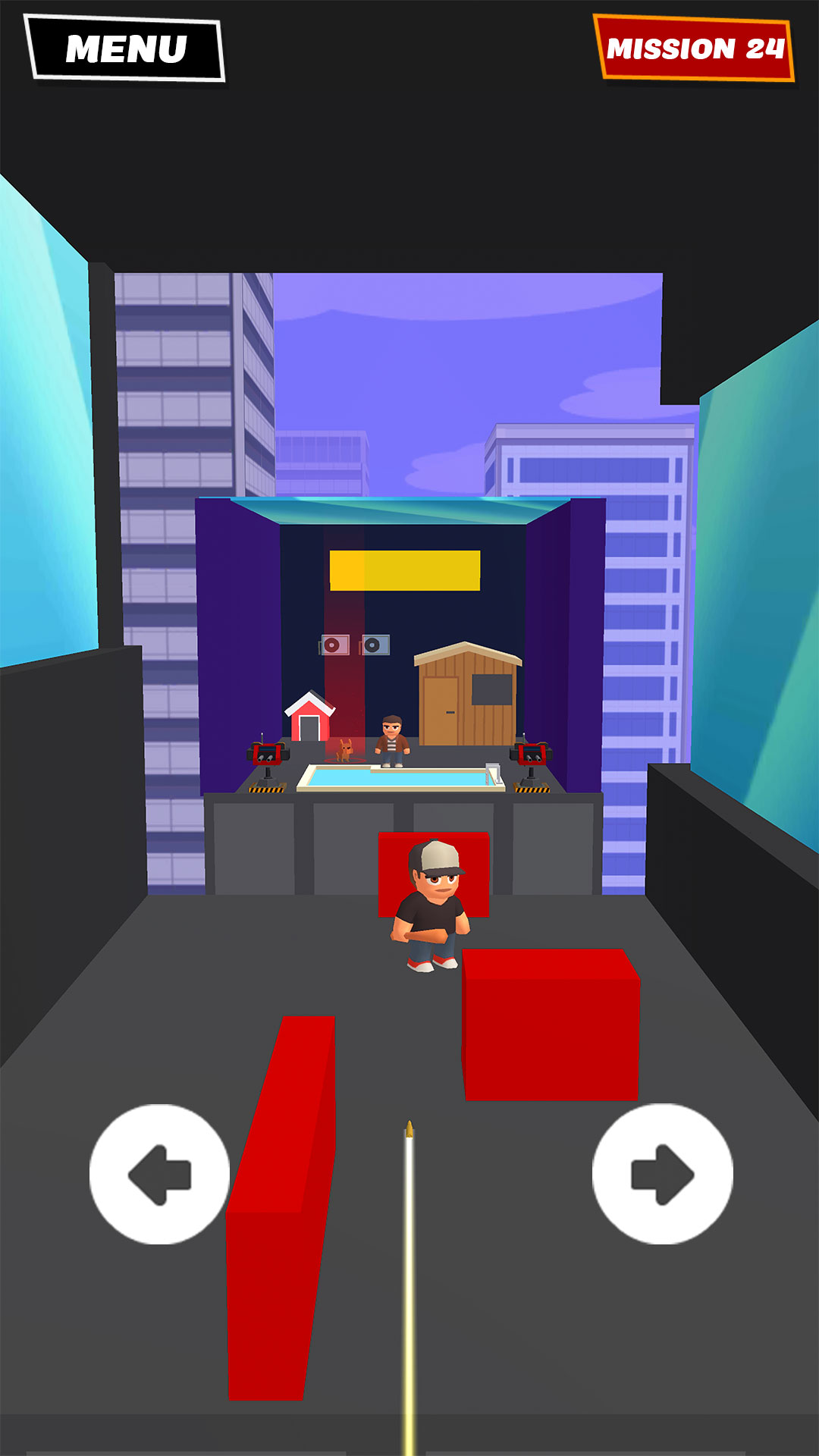Open the MENU button
The width and height of the screenshot is (819, 1456).
point(125,49)
